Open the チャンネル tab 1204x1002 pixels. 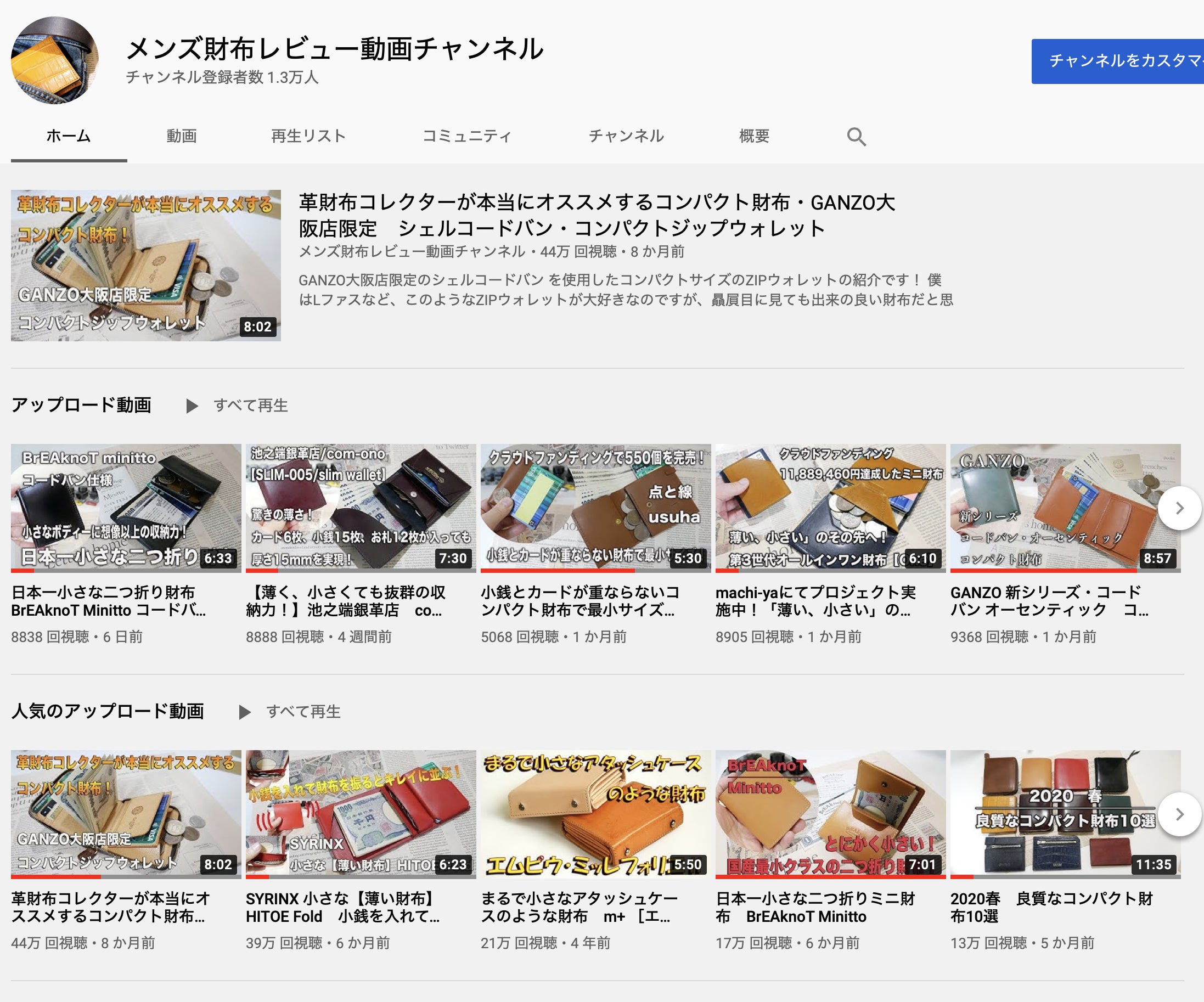click(x=626, y=136)
